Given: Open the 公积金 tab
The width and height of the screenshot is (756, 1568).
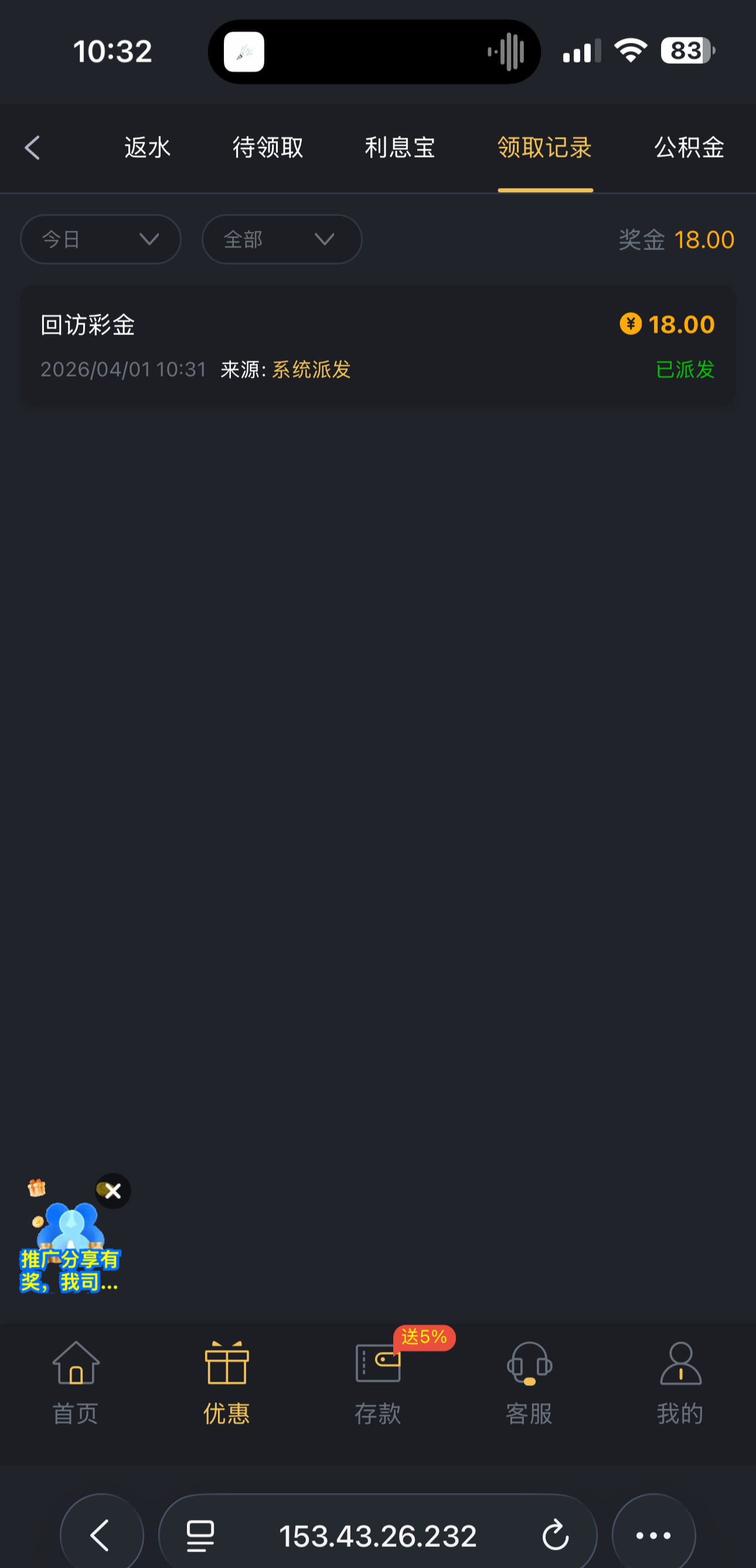Looking at the screenshot, I should [689, 148].
